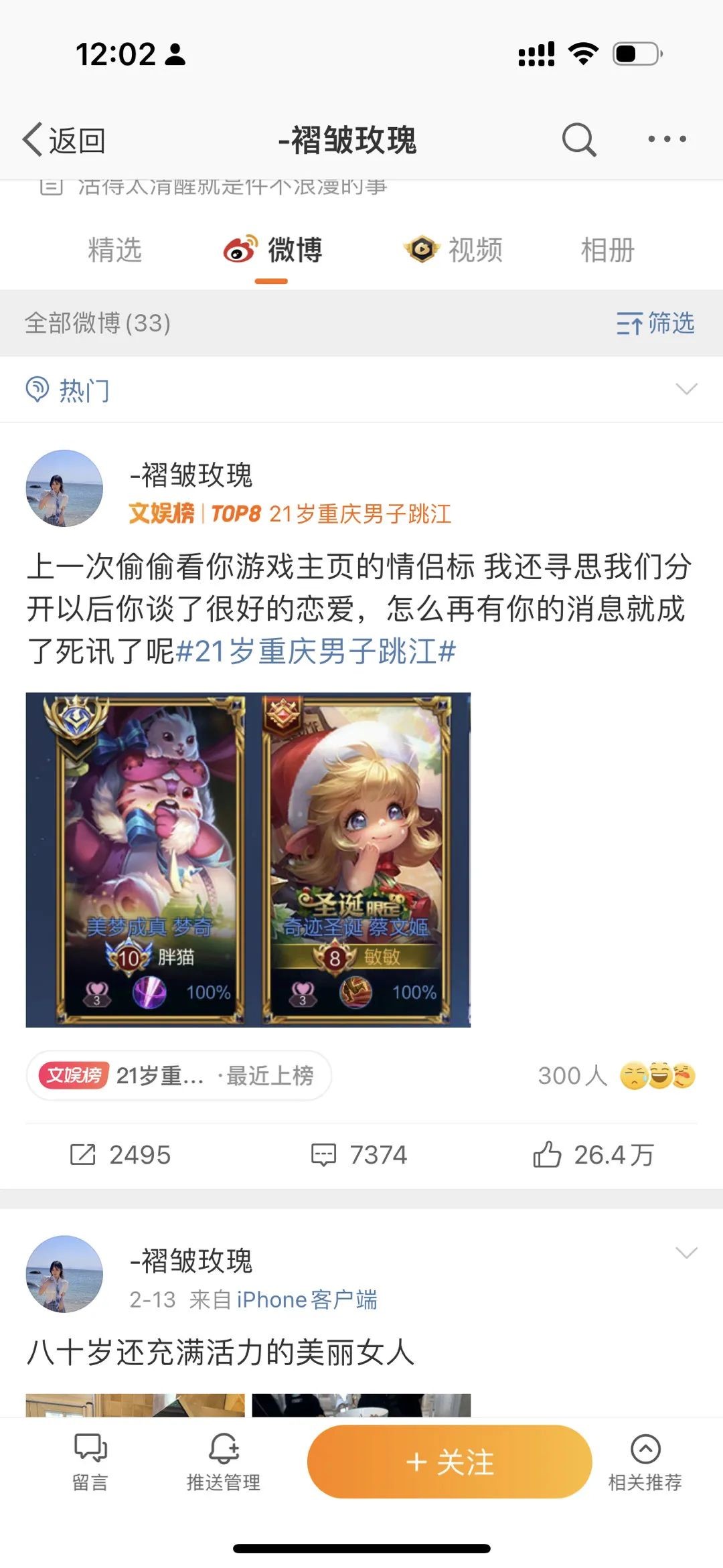Like the post with 26.4万 likes
723x1568 pixels.
(593, 1155)
